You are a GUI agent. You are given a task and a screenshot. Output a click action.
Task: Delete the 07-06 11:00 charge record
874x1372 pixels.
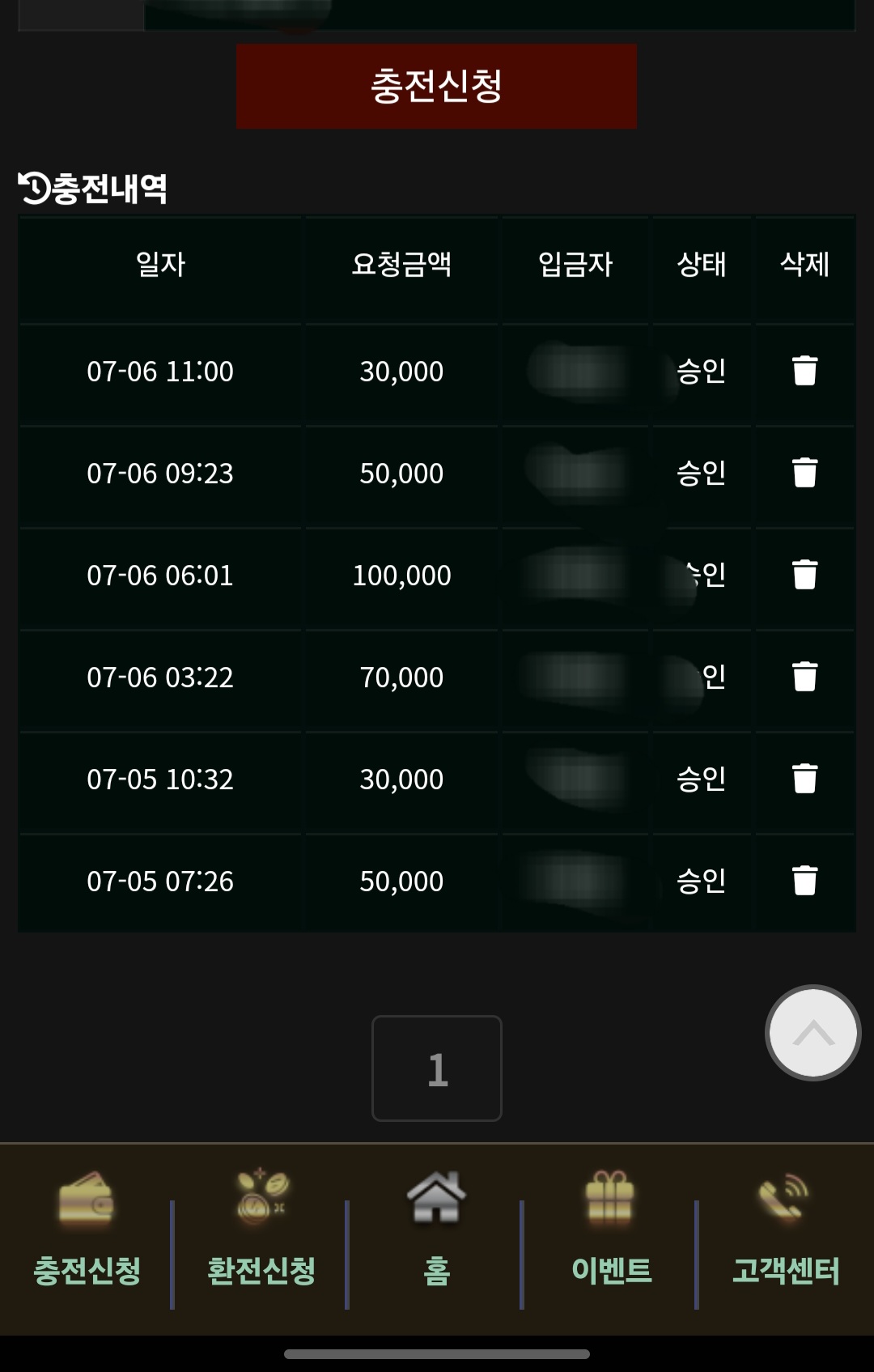[804, 371]
